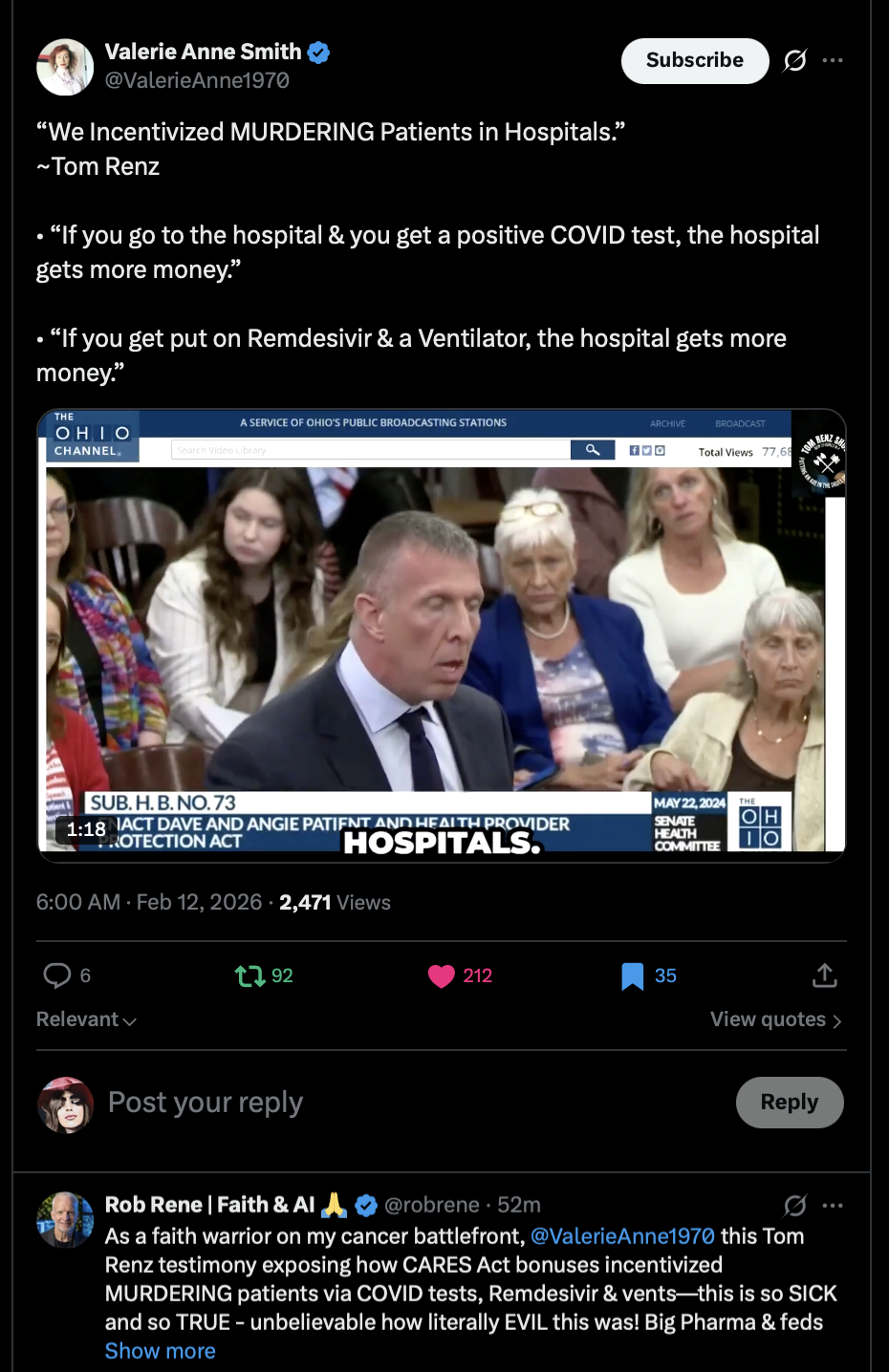Open Grok icon on Valerie's post
The width and height of the screenshot is (889, 1372).
(794, 60)
